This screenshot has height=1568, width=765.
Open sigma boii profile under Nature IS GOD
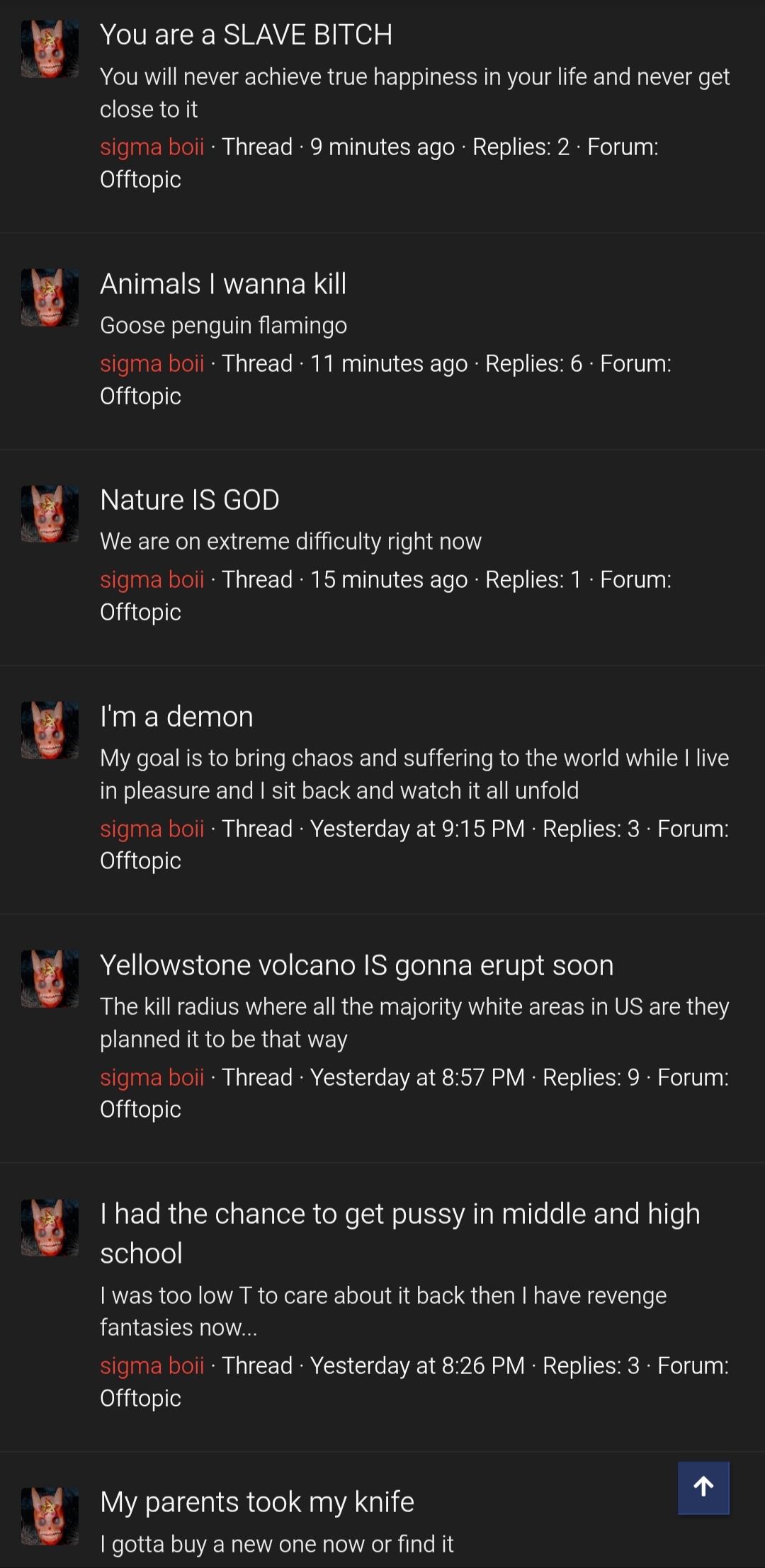click(x=152, y=579)
